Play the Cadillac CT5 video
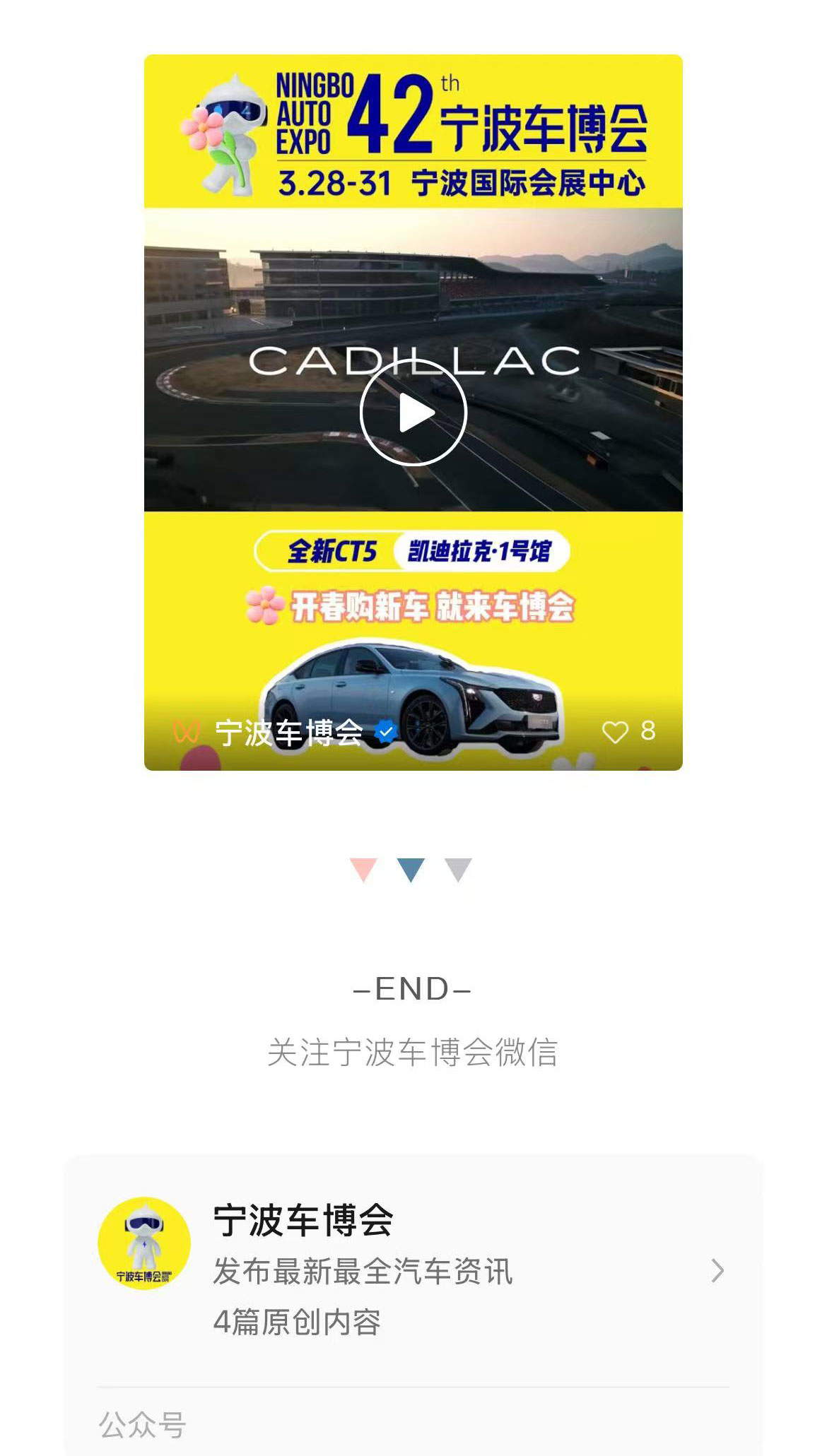This screenshot has height=1456, width=827. tap(413, 413)
